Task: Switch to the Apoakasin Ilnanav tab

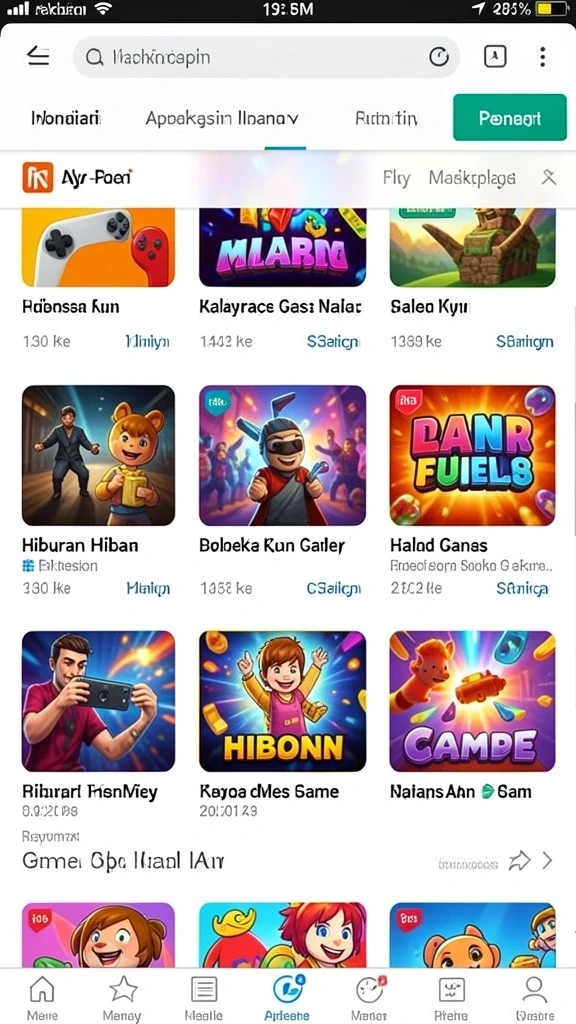Action: pyautogui.click(x=221, y=118)
